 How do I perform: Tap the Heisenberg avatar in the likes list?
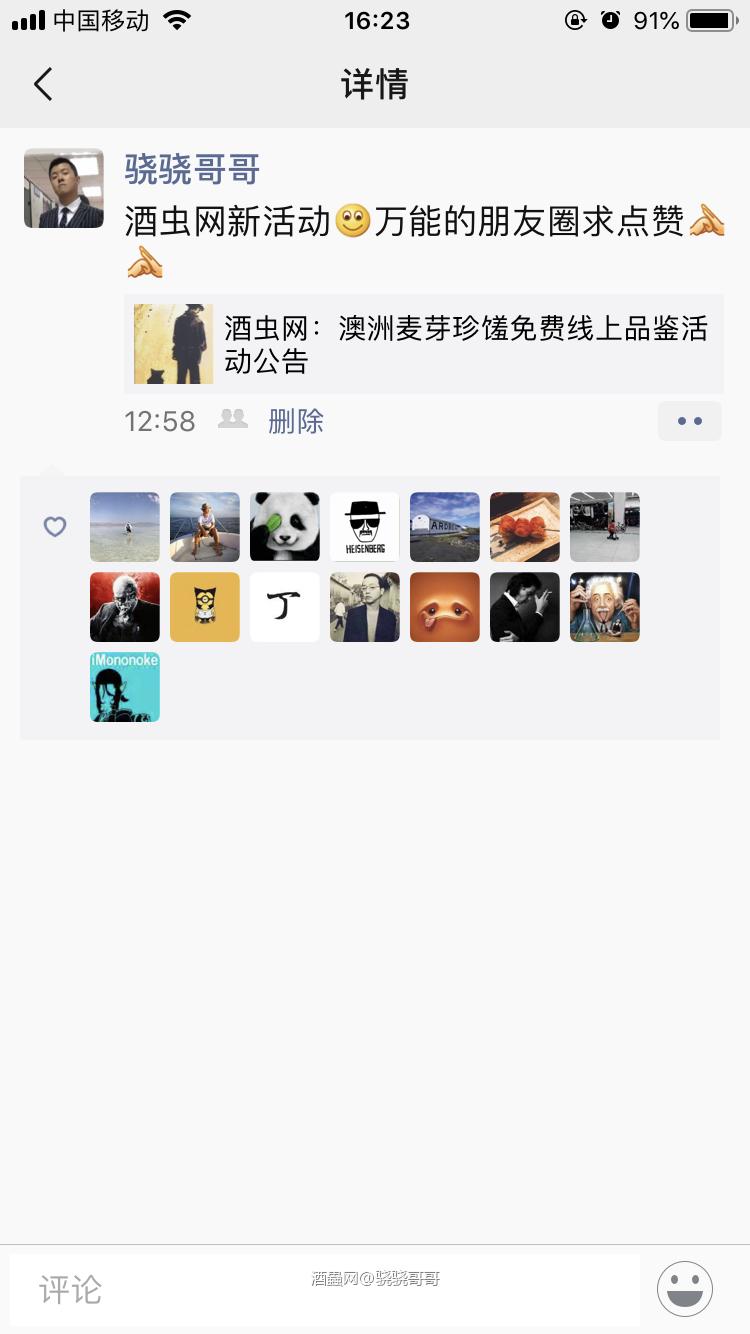(364, 527)
